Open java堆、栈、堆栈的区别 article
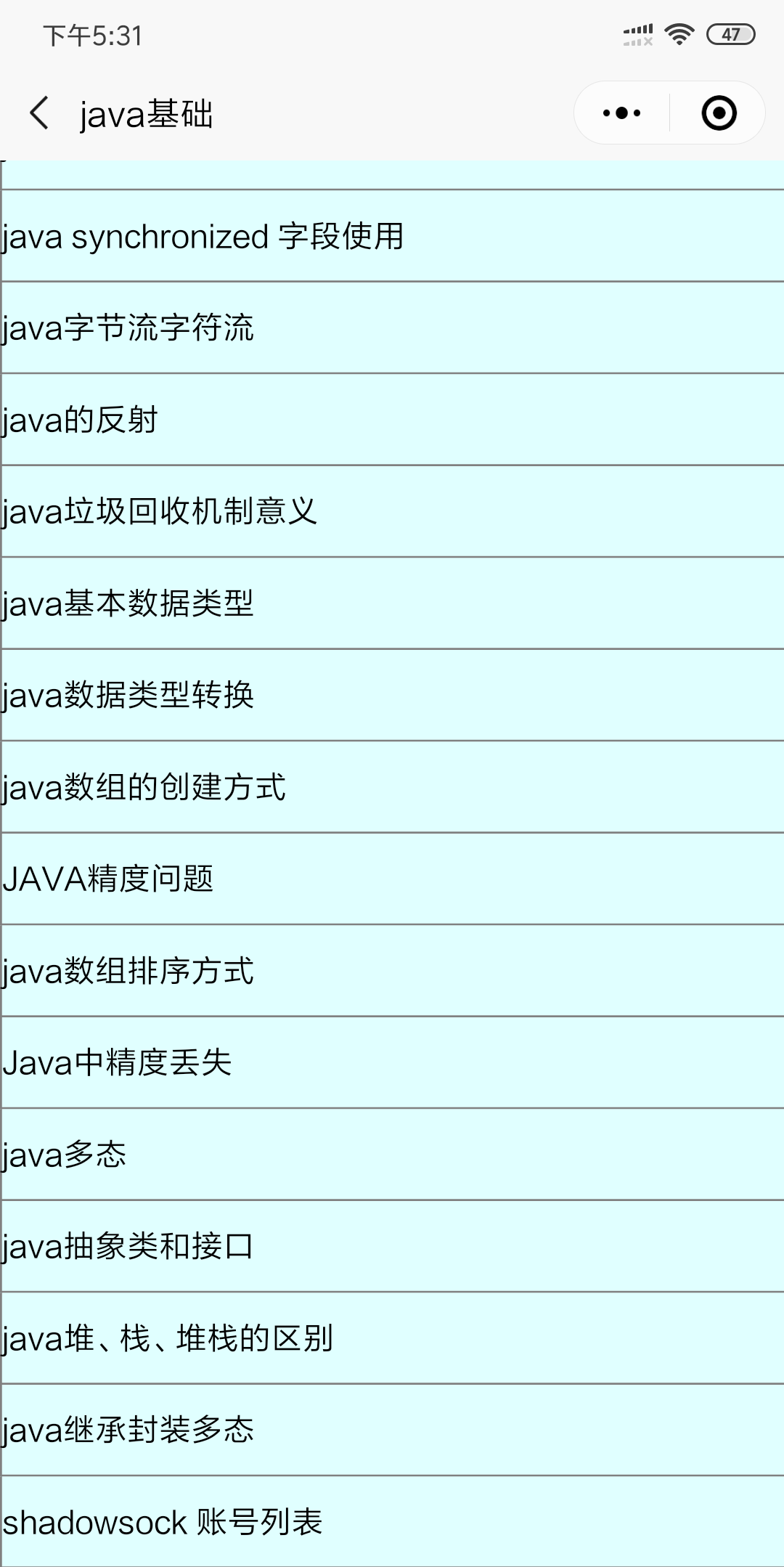 (168, 1338)
